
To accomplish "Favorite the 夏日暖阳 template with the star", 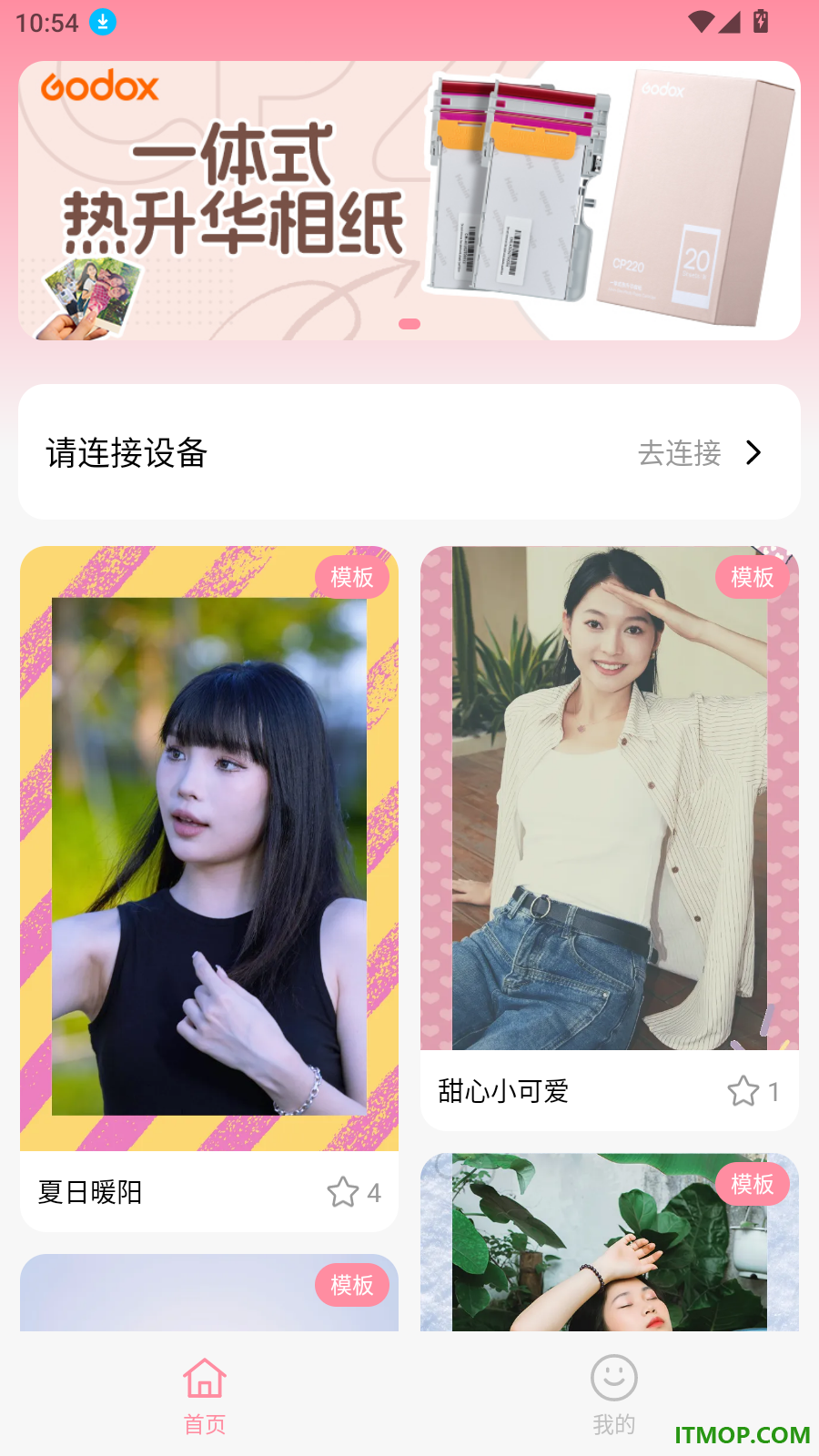I will pyautogui.click(x=343, y=1192).
